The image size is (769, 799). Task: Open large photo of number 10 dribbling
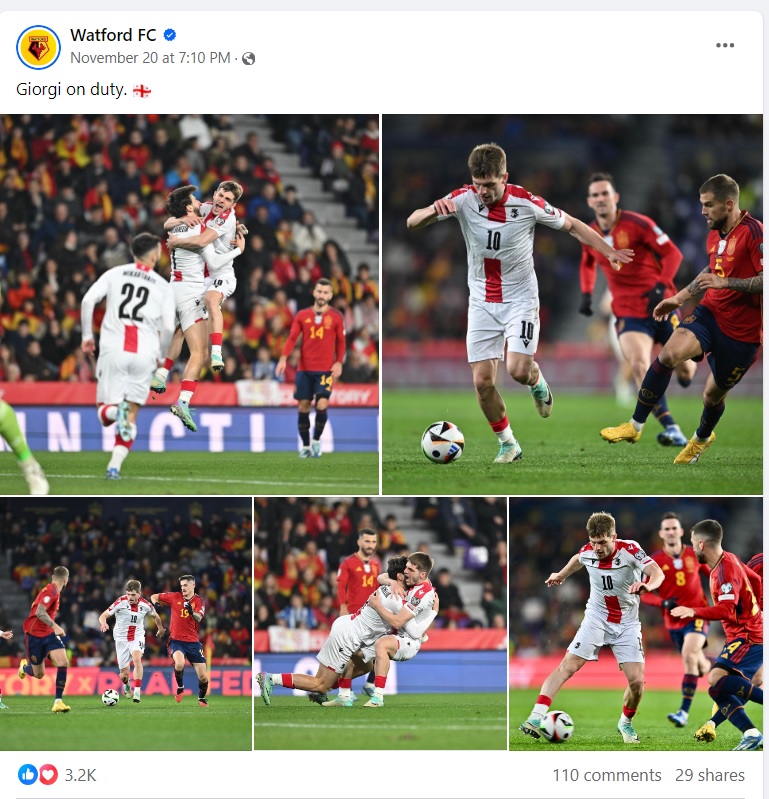tap(572, 304)
